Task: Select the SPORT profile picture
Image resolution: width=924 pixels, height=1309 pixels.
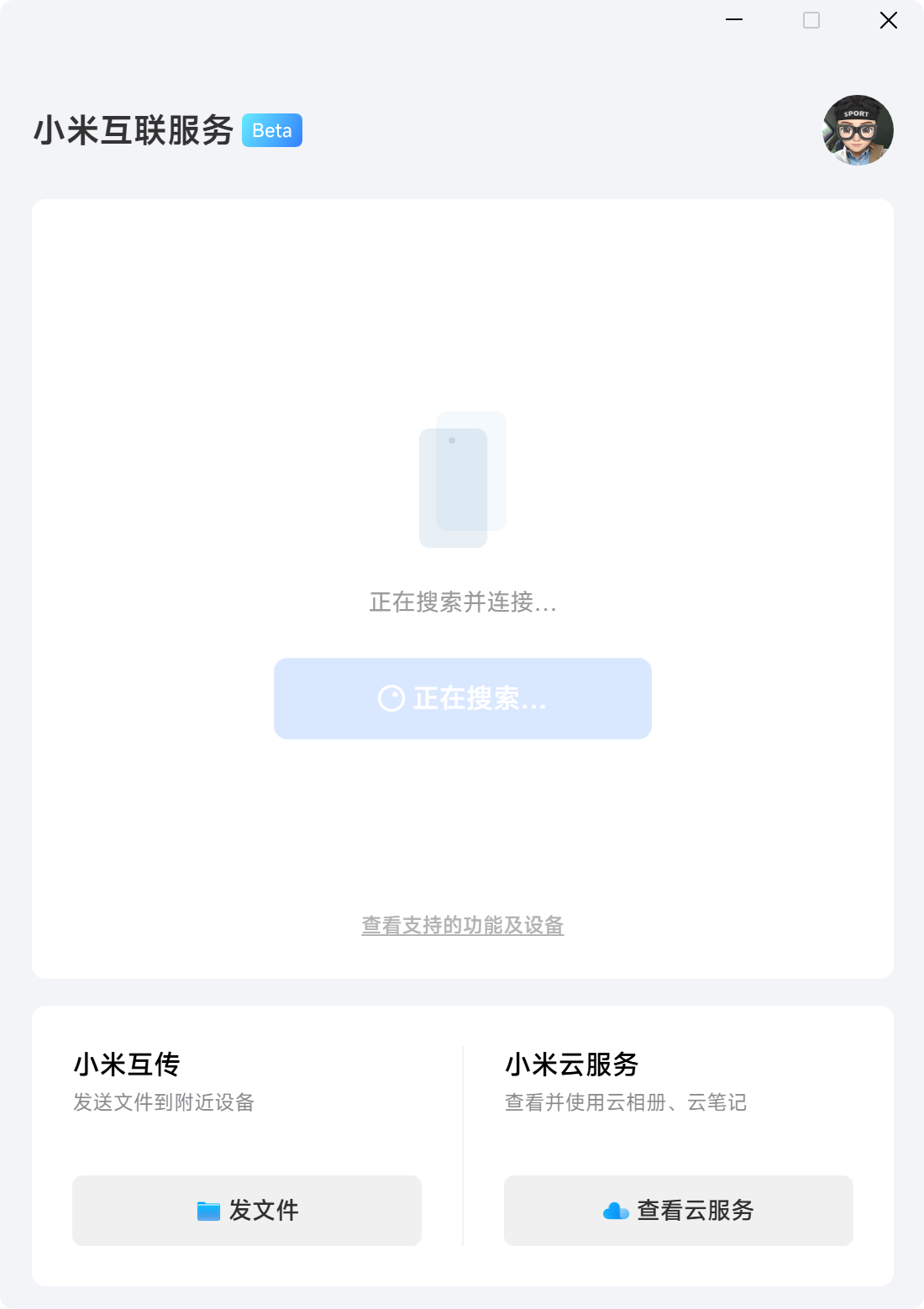Action: point(858,130)
